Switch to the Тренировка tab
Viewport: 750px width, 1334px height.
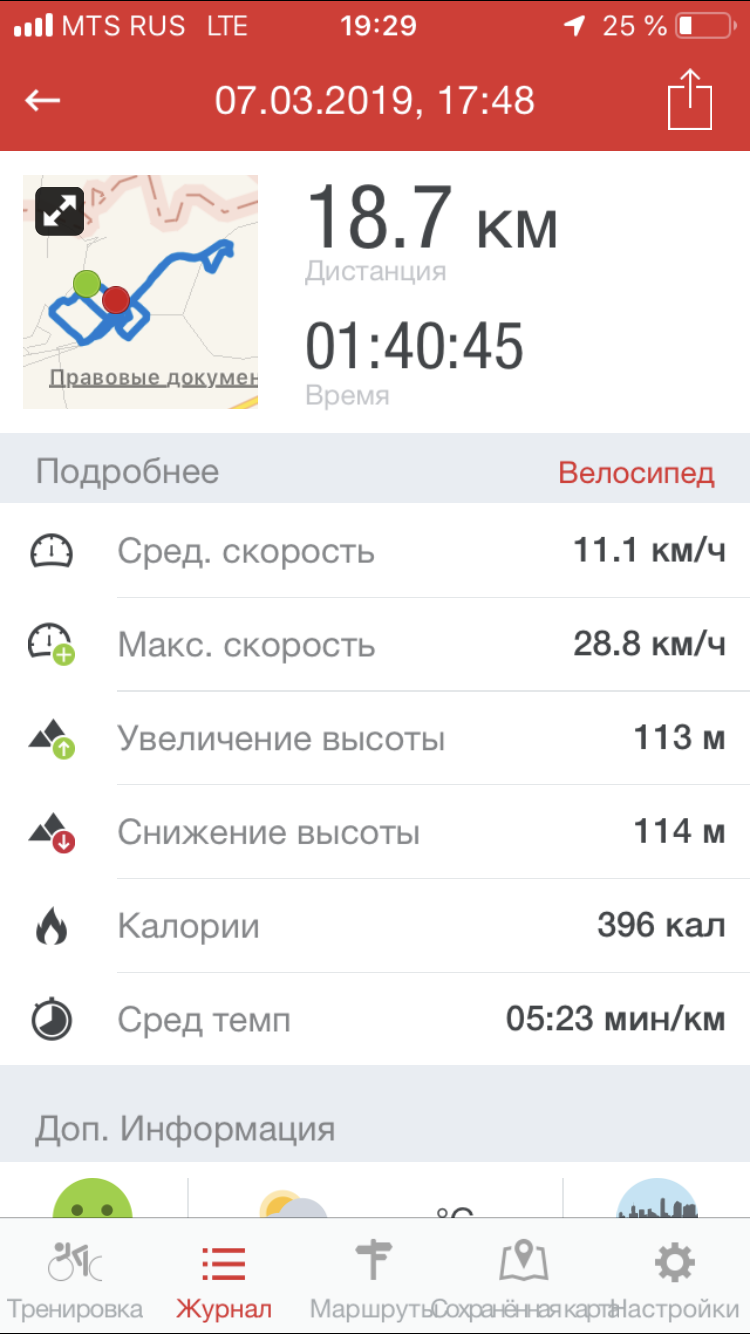tap(75, 1278)
